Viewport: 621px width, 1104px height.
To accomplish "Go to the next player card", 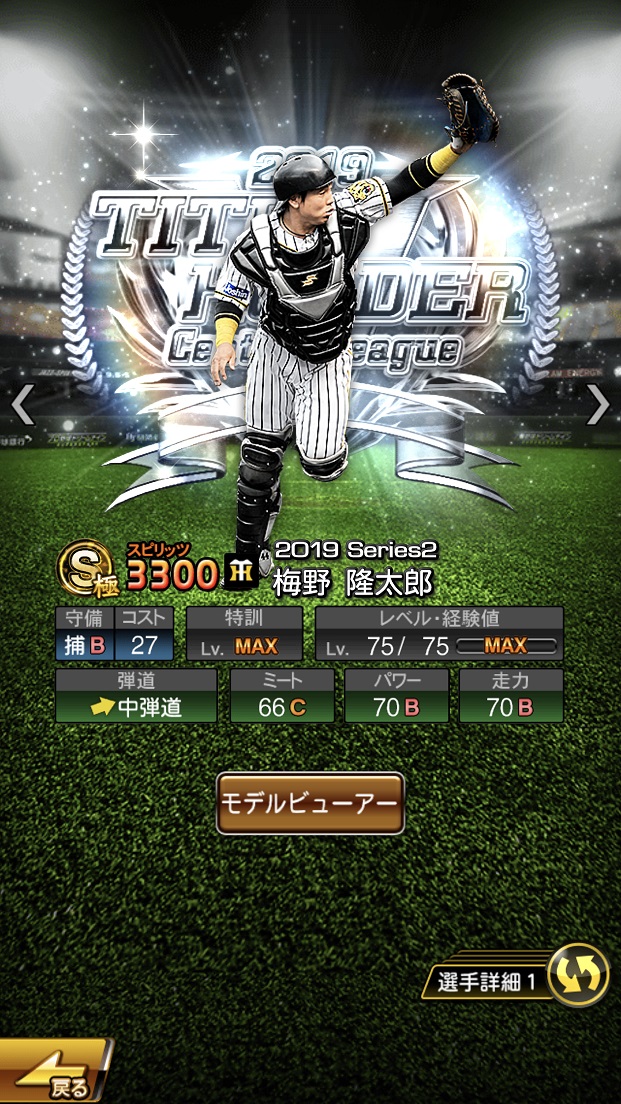I will click(597, 404).
